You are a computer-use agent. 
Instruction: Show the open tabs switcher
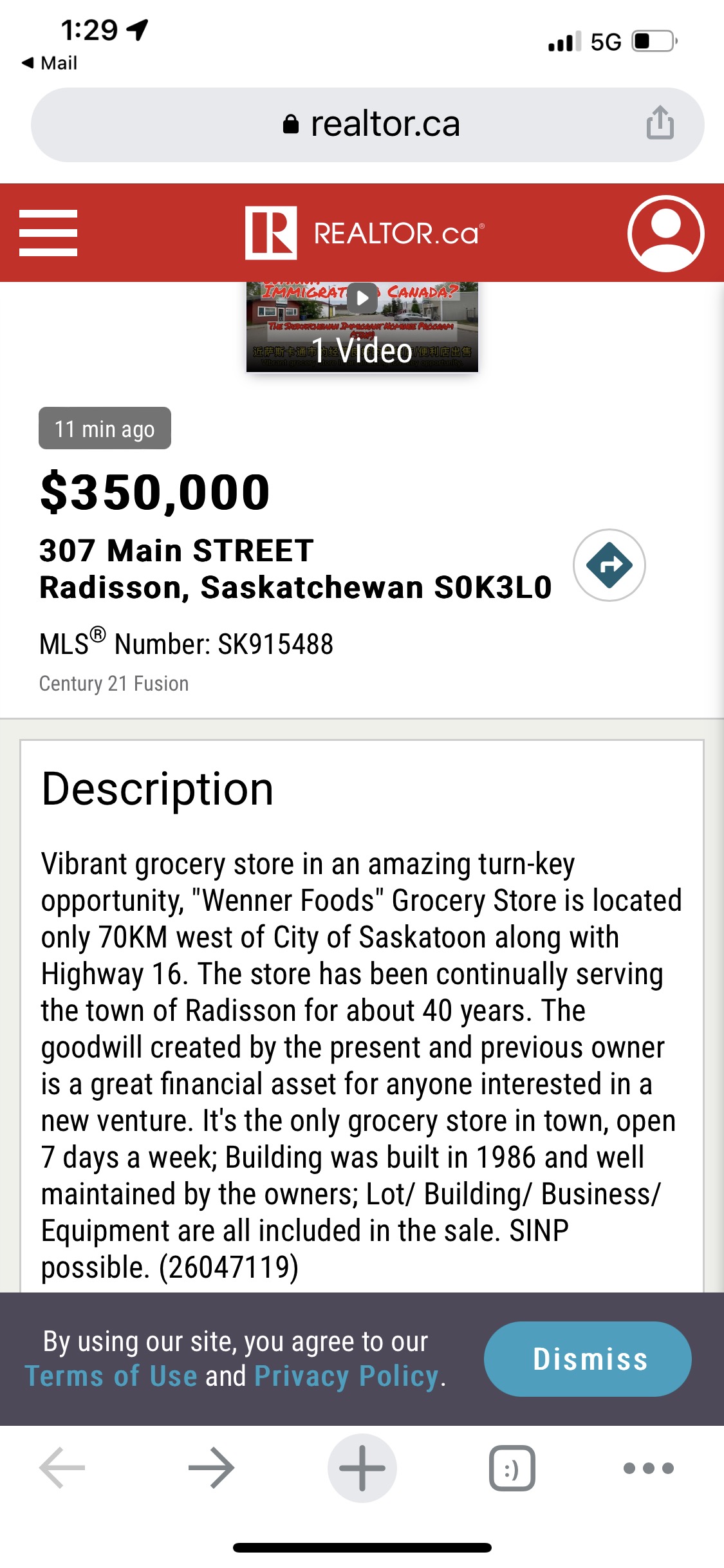point(512,1468)
